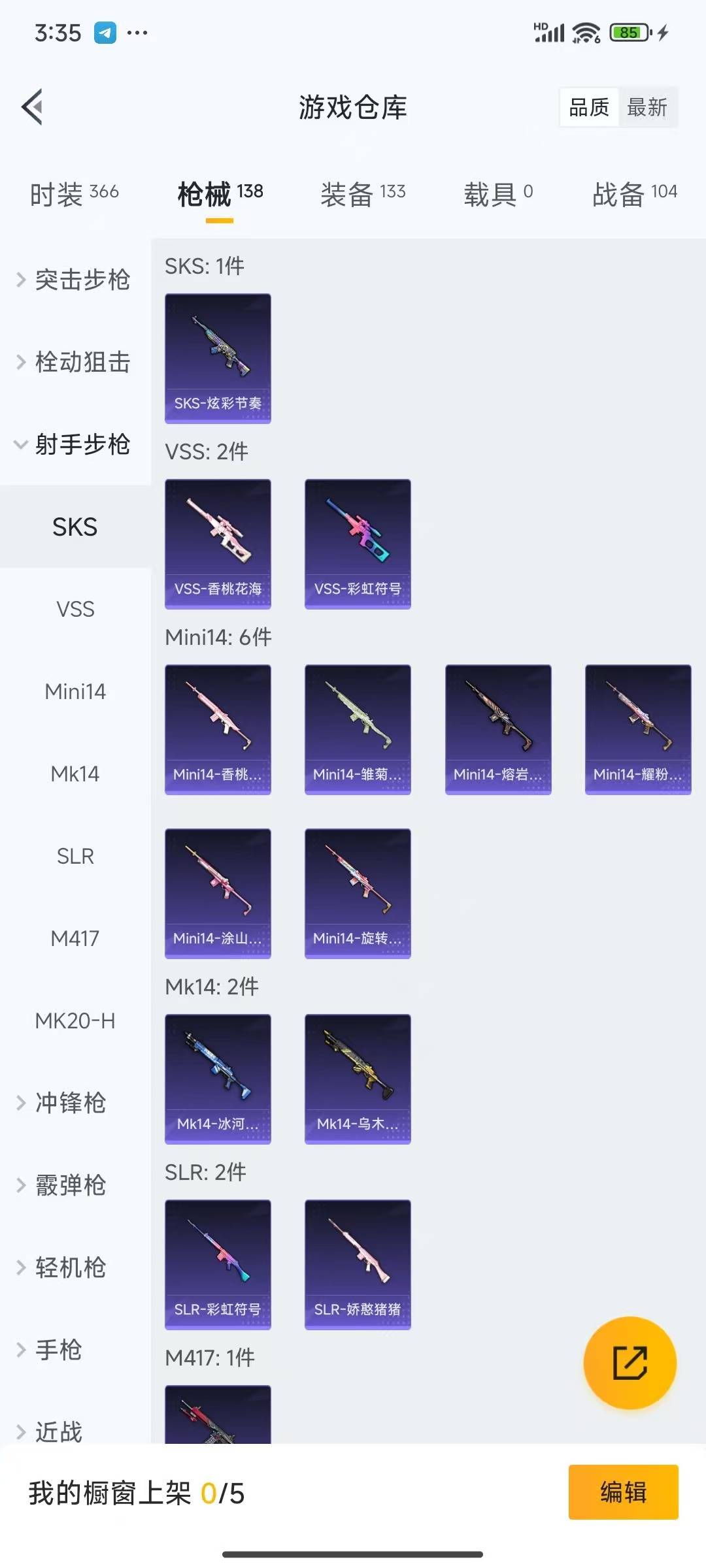Screen dimensions: 706x1568
Task: Select MK20-H in the side list
Action: 75,1021
